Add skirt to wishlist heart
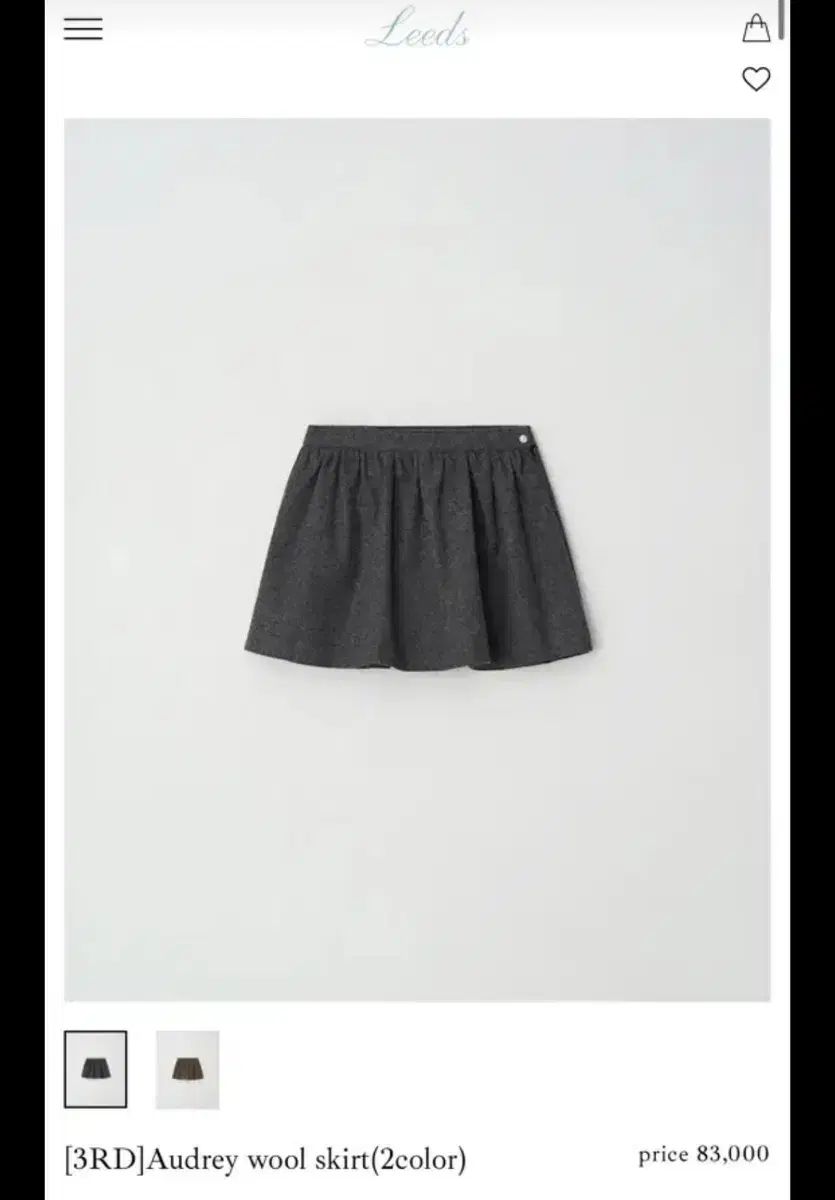This screenshot has height=1200, width=835. (756, 79)
